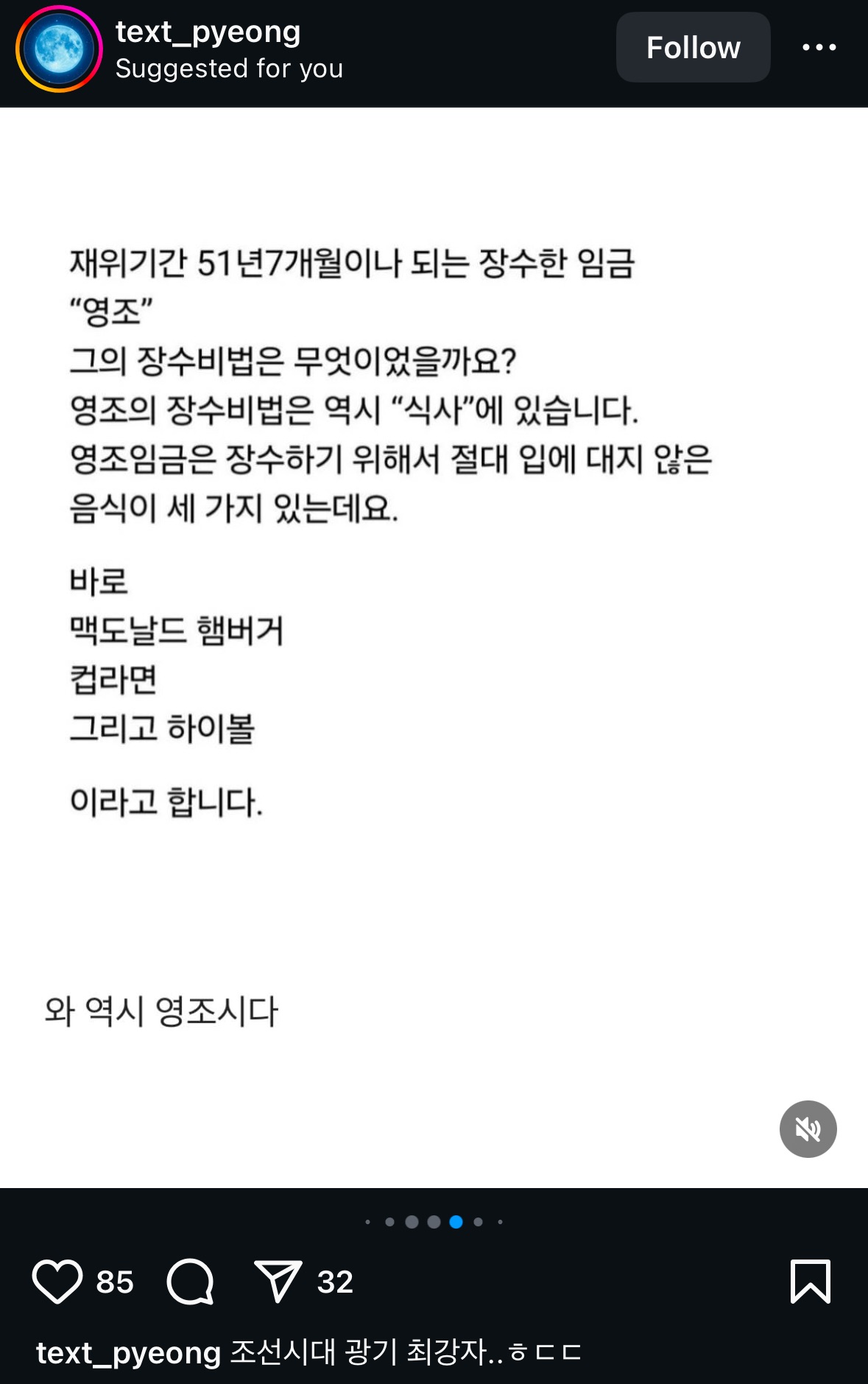The width and height of the screenshot is (868, 1384).
Task: Follow the text_pyeong account
Action: [x=693, y=48]
